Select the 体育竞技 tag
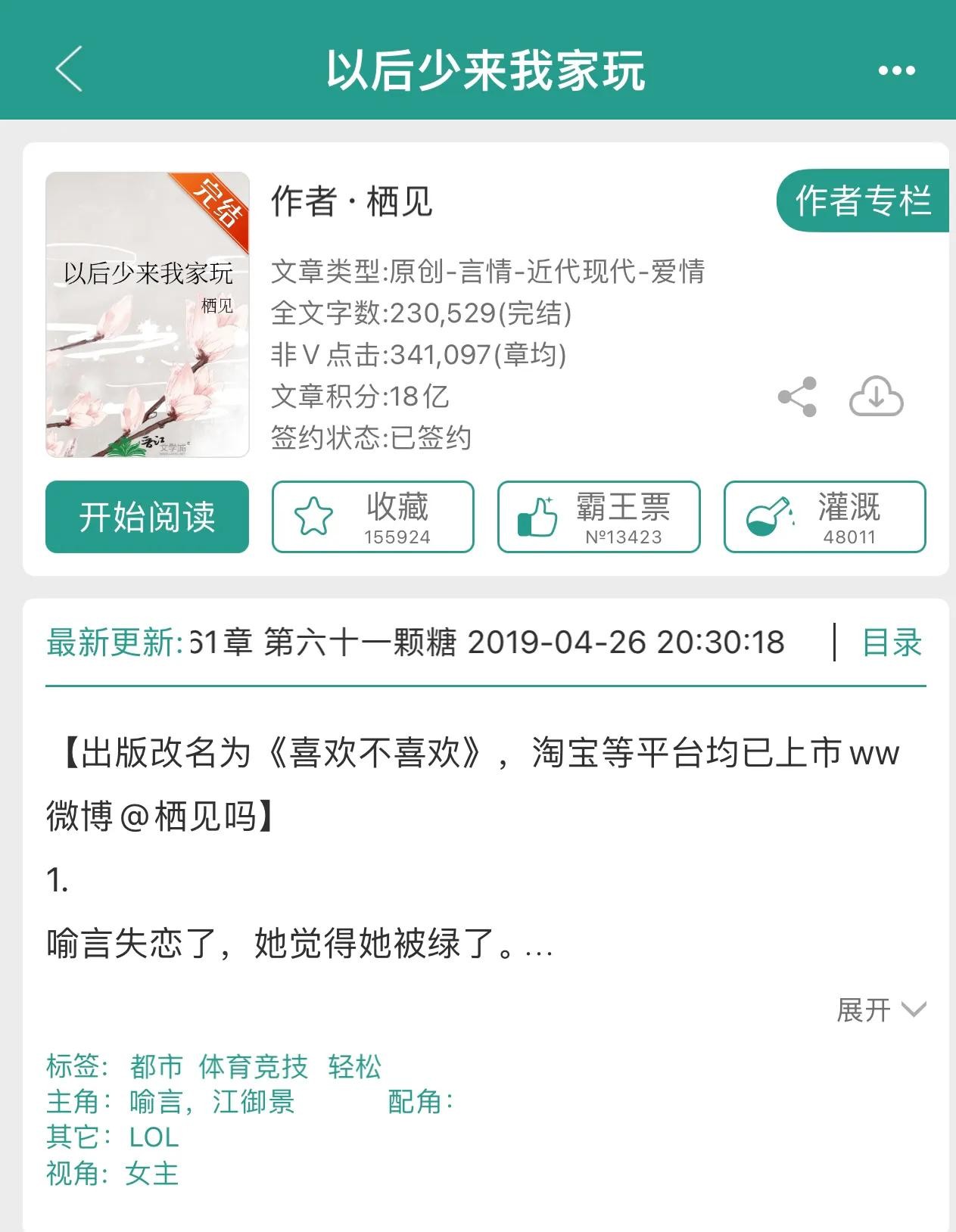The width and height of the screenshot is (956, 1232). pos(253,1066)
